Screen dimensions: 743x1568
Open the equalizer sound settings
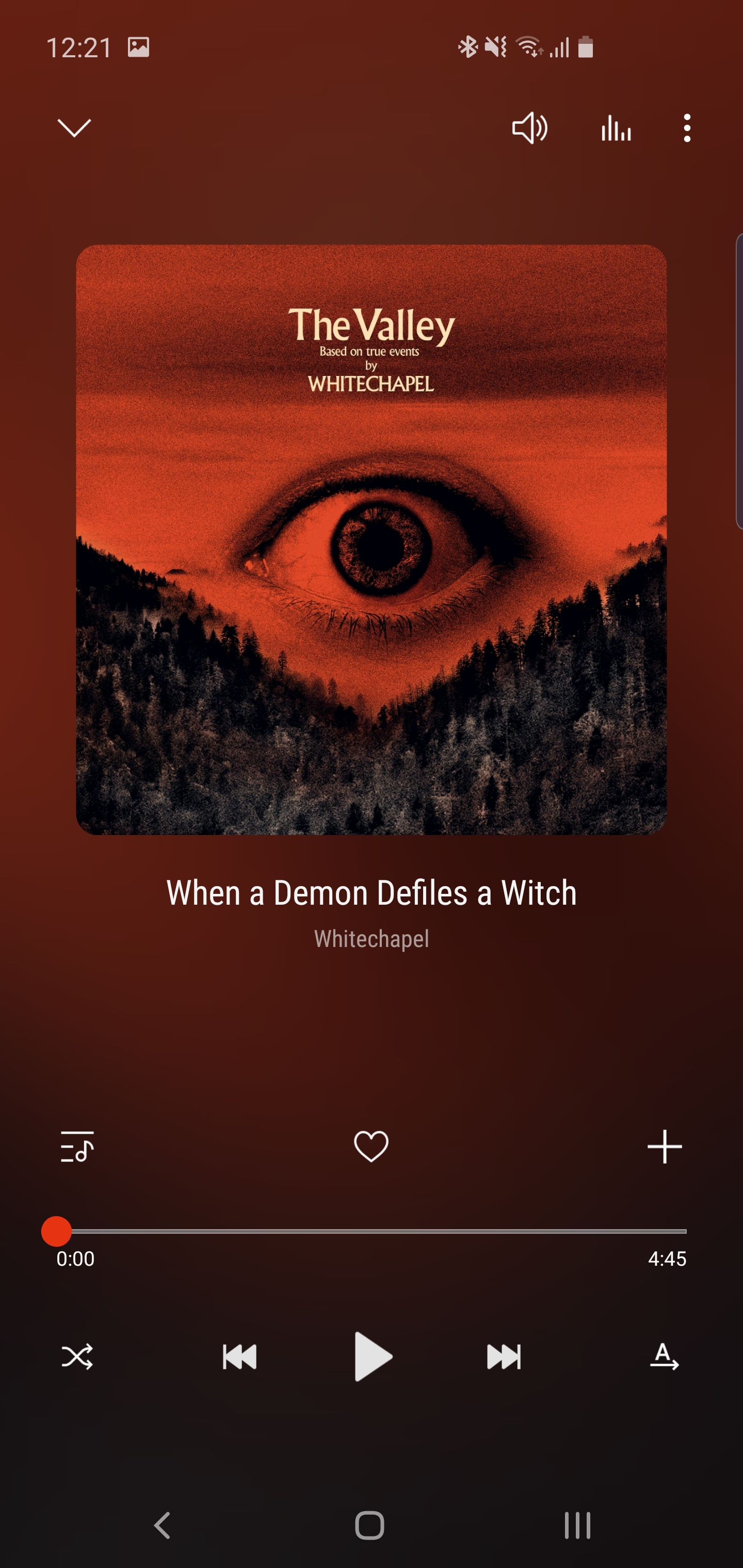(x=616, y=128)
